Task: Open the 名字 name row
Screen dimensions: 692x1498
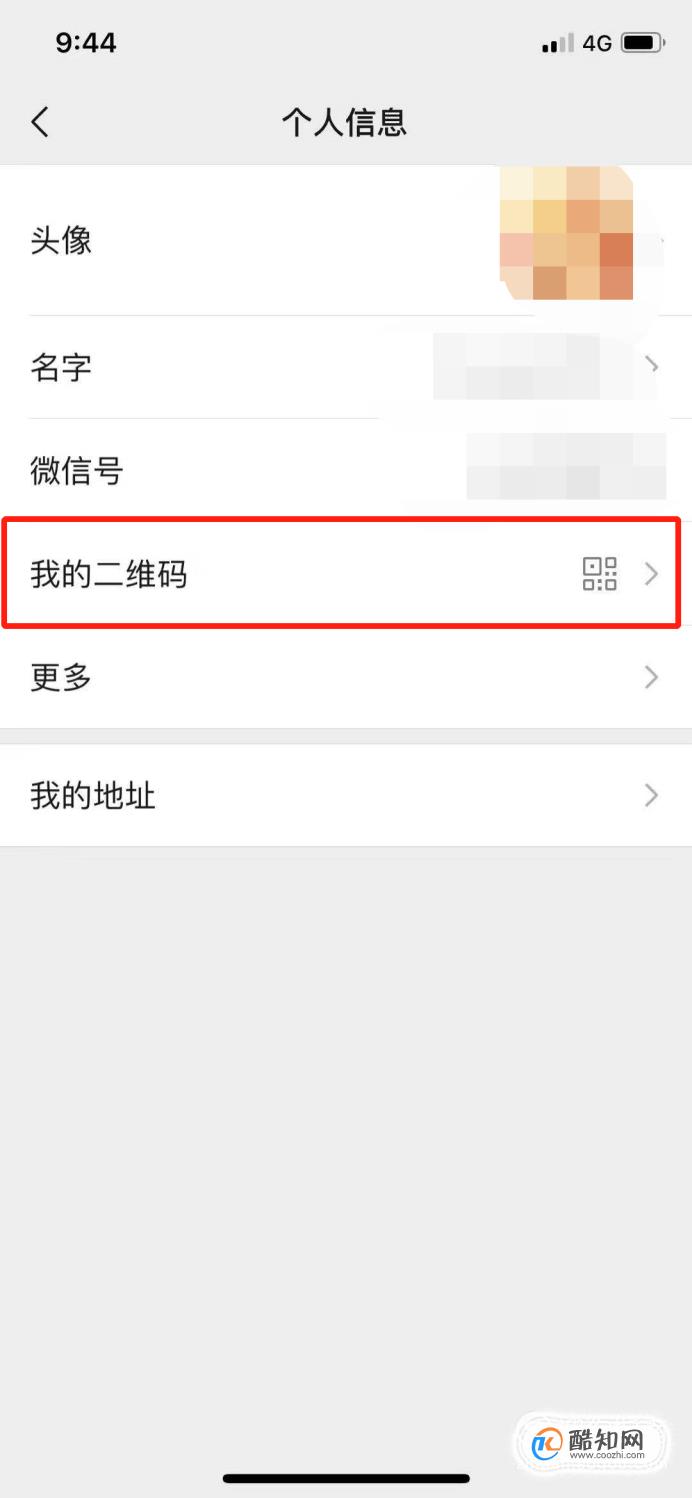Action: tap(346, 367)
